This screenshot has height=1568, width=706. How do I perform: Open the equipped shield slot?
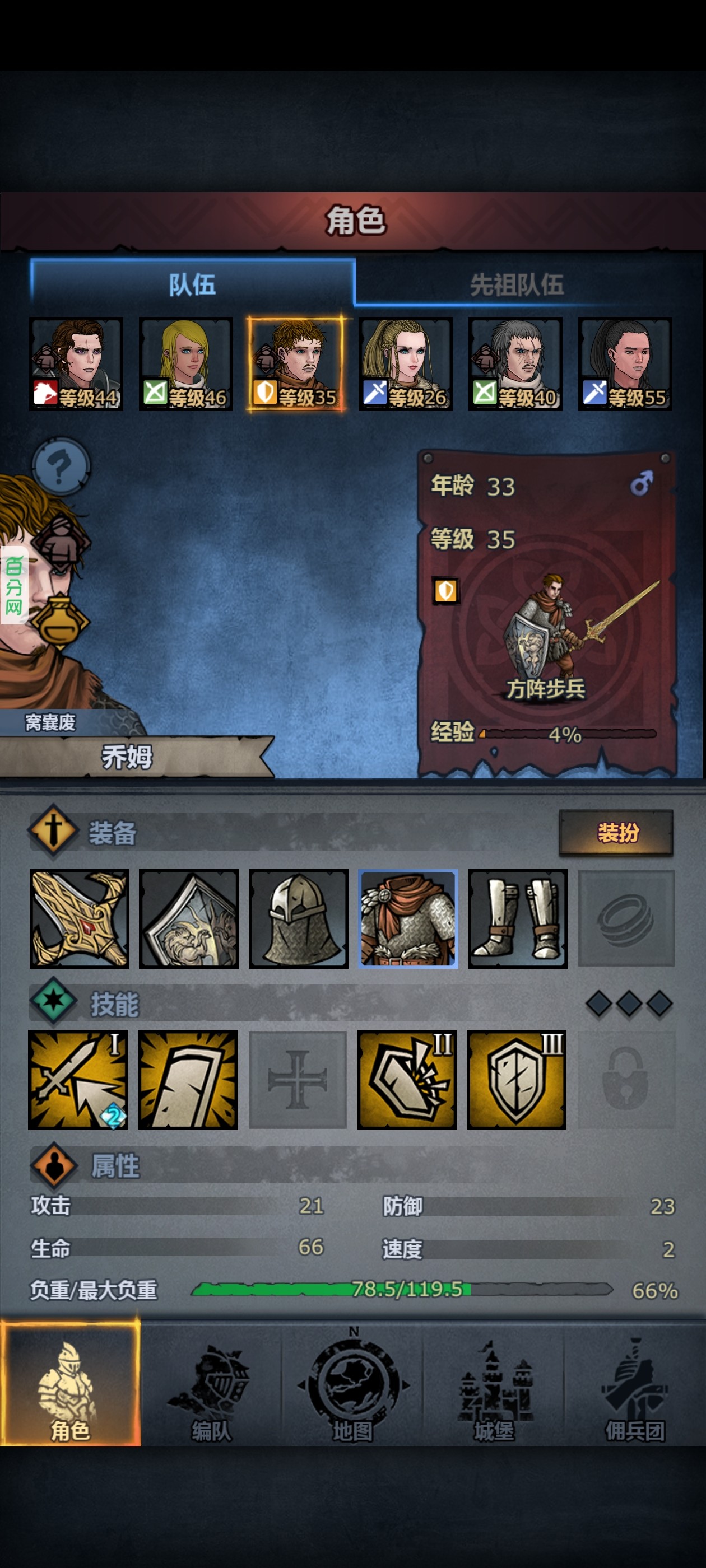click(189, 918)
